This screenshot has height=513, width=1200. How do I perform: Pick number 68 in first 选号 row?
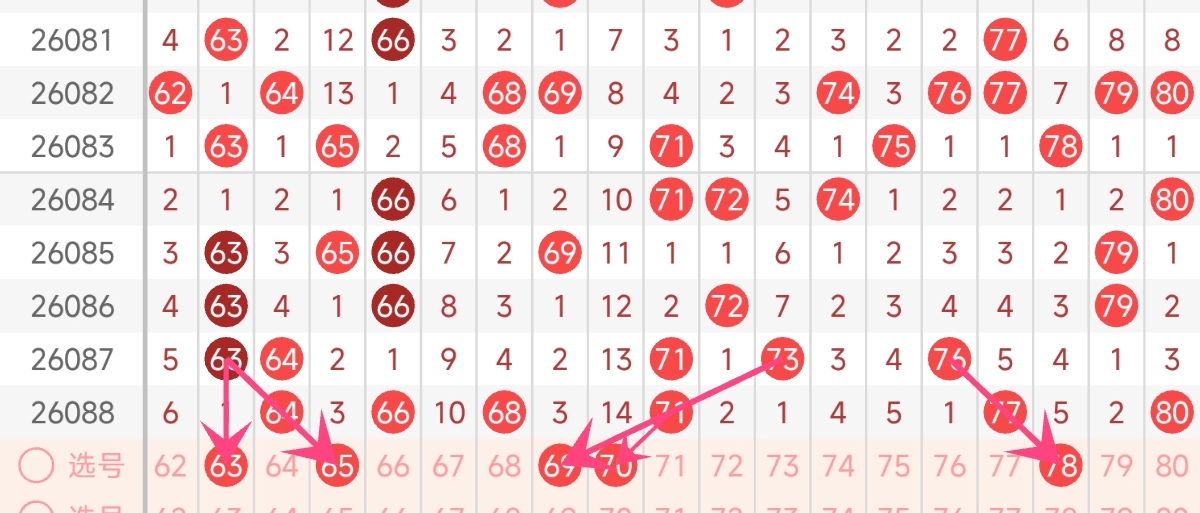point(504,466)
